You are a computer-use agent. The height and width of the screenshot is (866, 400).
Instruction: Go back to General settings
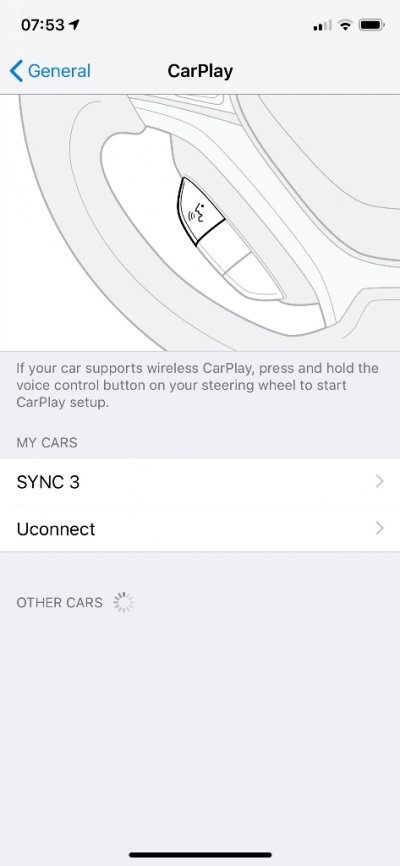50,71
